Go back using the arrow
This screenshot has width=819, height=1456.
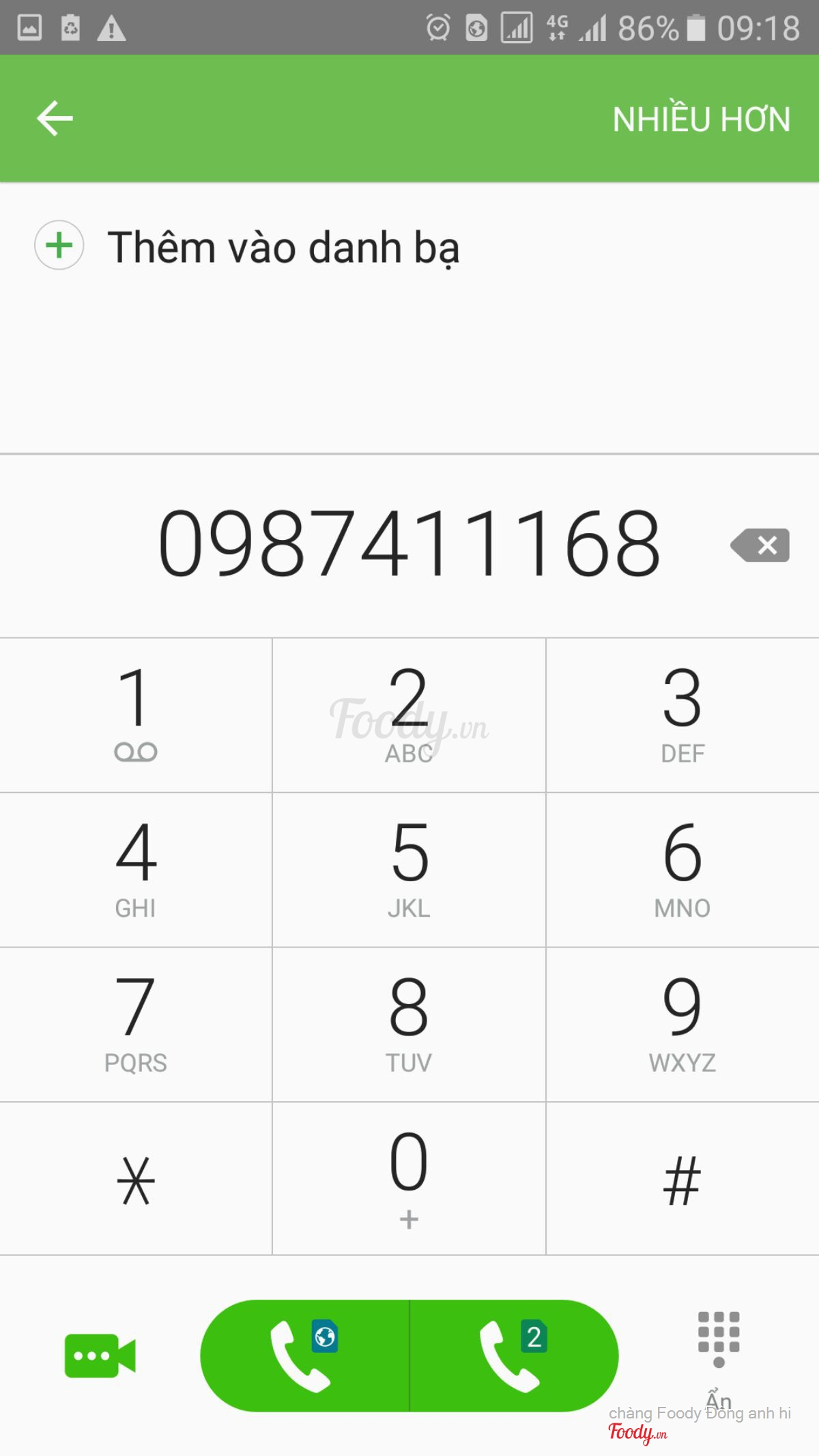55,118
